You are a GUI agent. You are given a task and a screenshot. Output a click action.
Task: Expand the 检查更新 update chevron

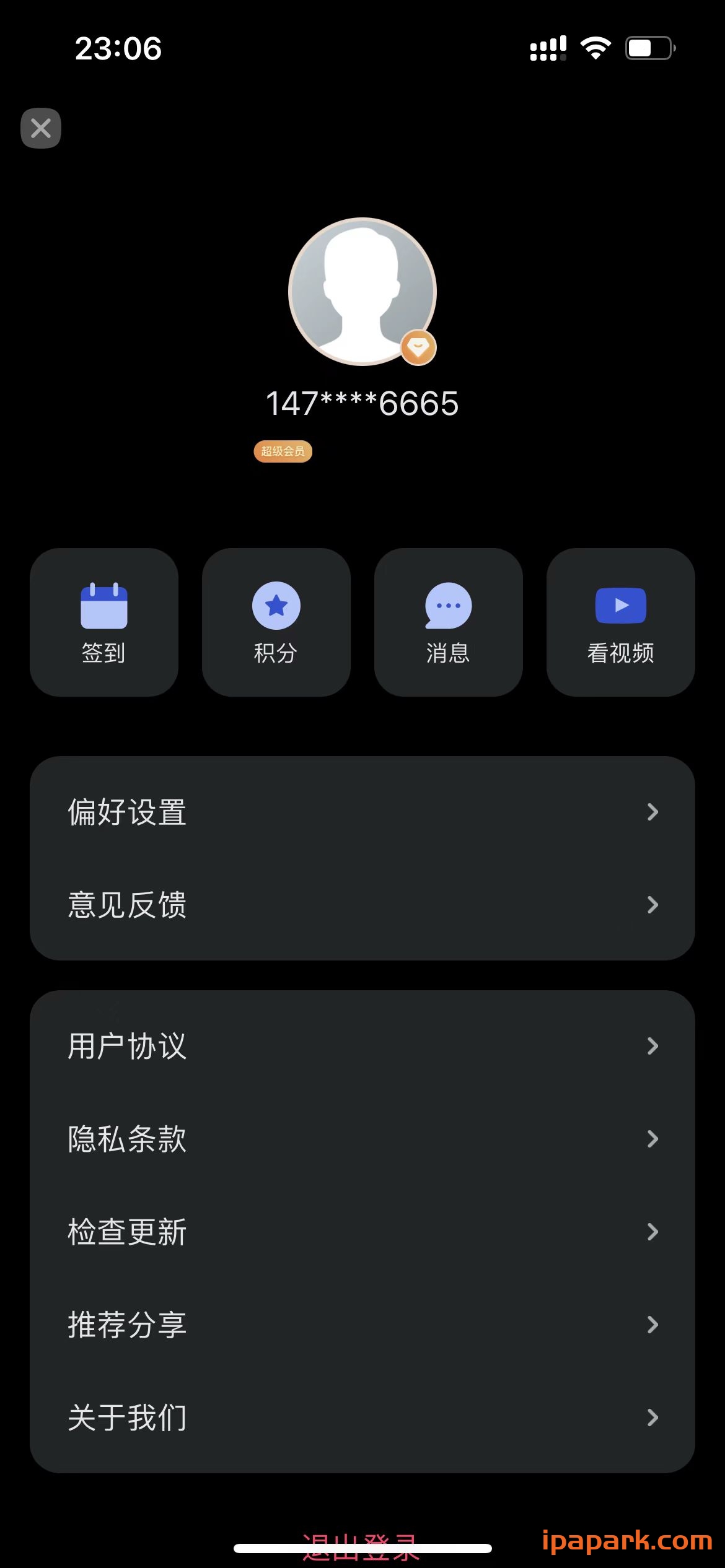[x=652, y=1232]
